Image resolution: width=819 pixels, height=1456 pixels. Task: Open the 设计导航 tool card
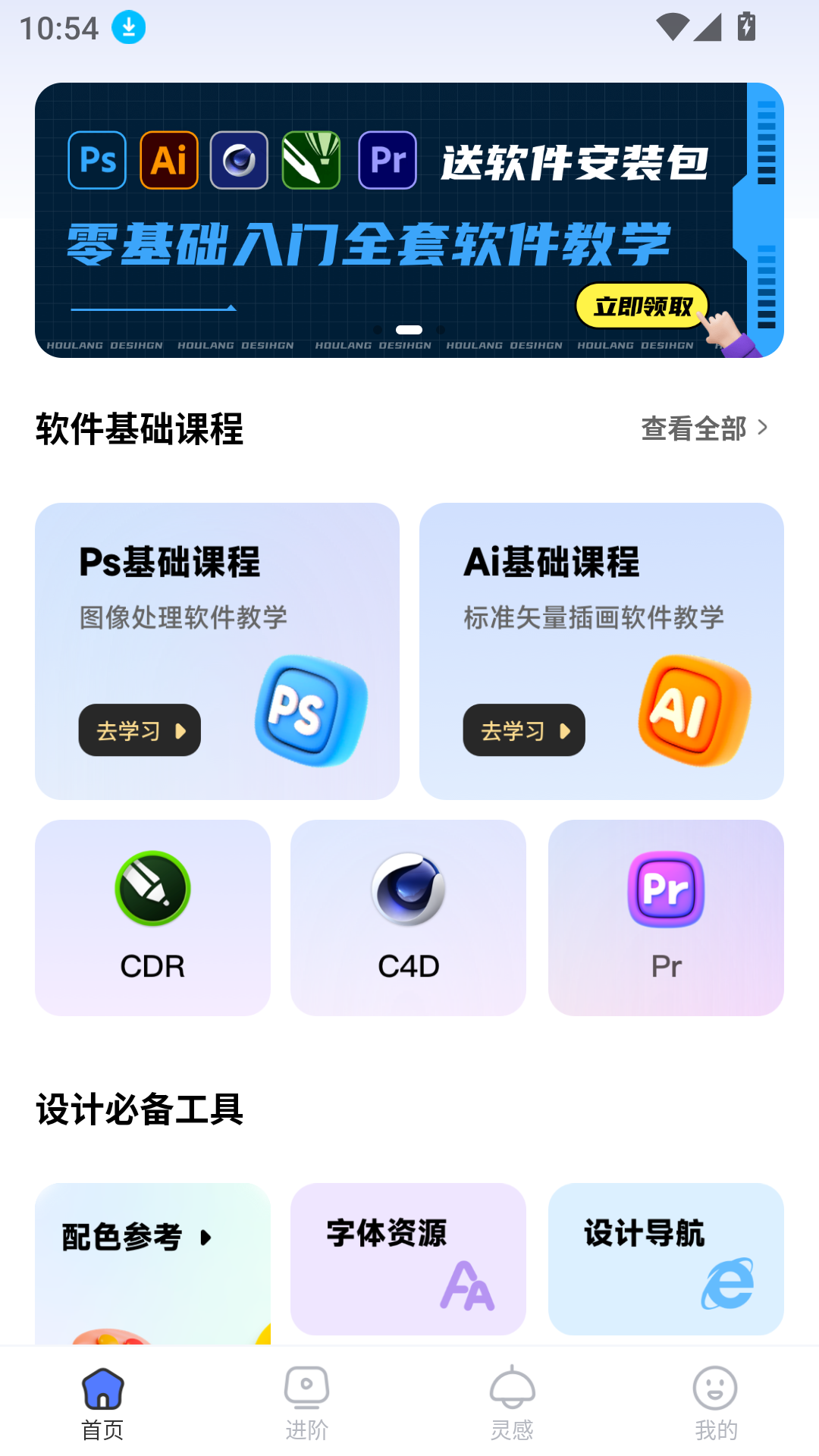coord(666,1259)
